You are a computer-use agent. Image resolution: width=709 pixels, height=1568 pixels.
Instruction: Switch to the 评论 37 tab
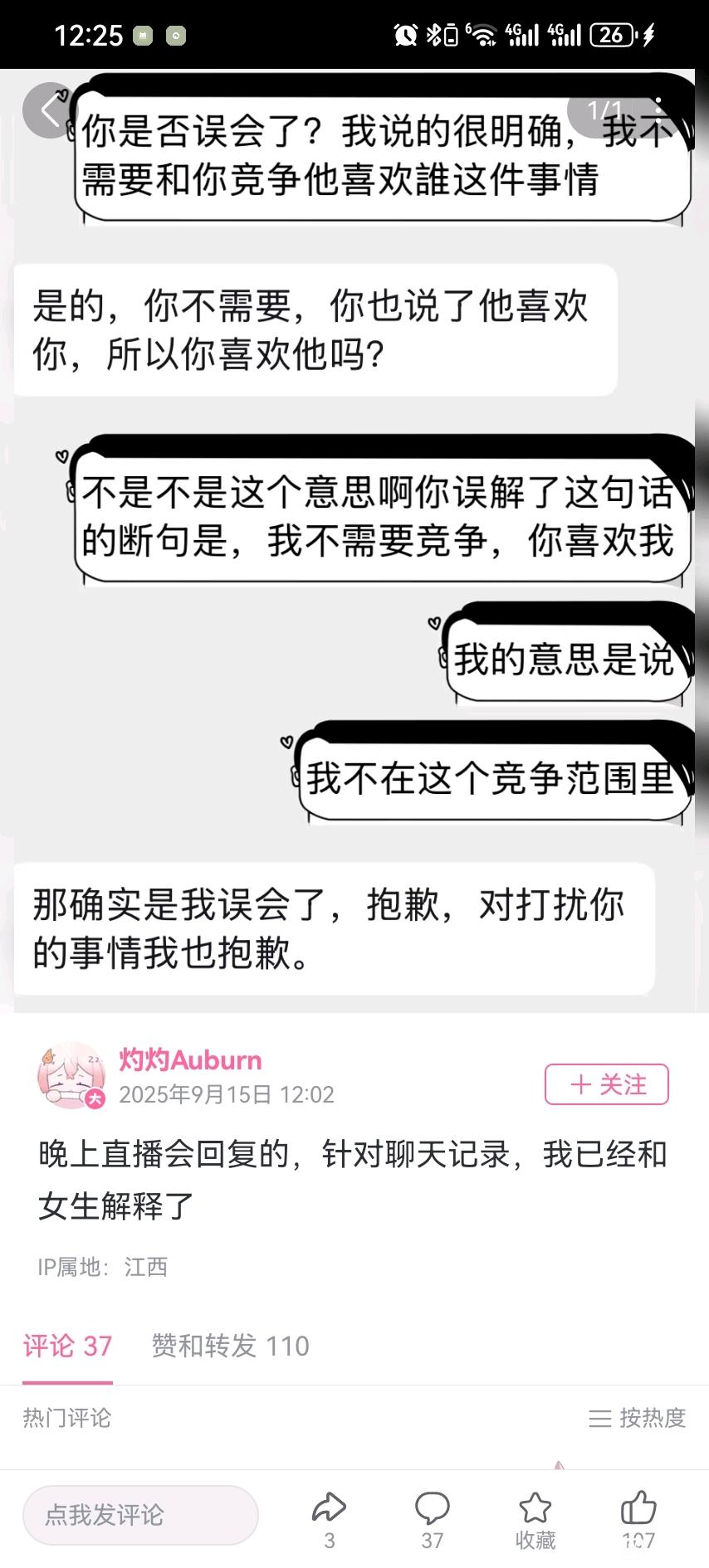(x=67, y=1346)
